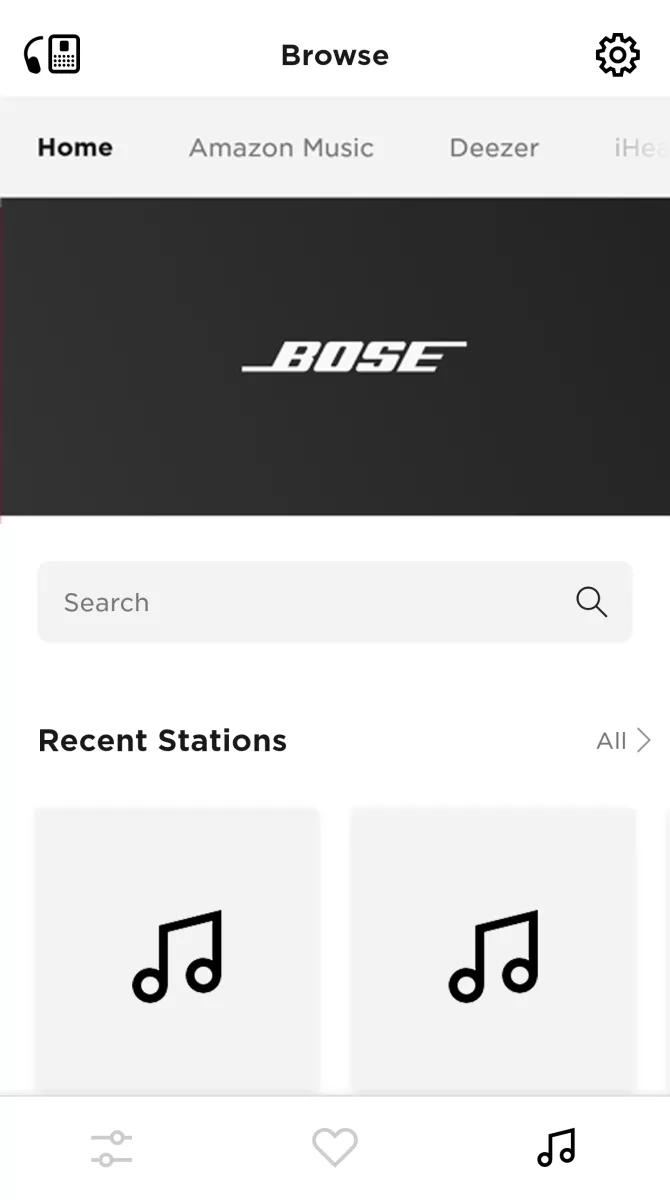Select the Home tab

click(x=75, y=147)
